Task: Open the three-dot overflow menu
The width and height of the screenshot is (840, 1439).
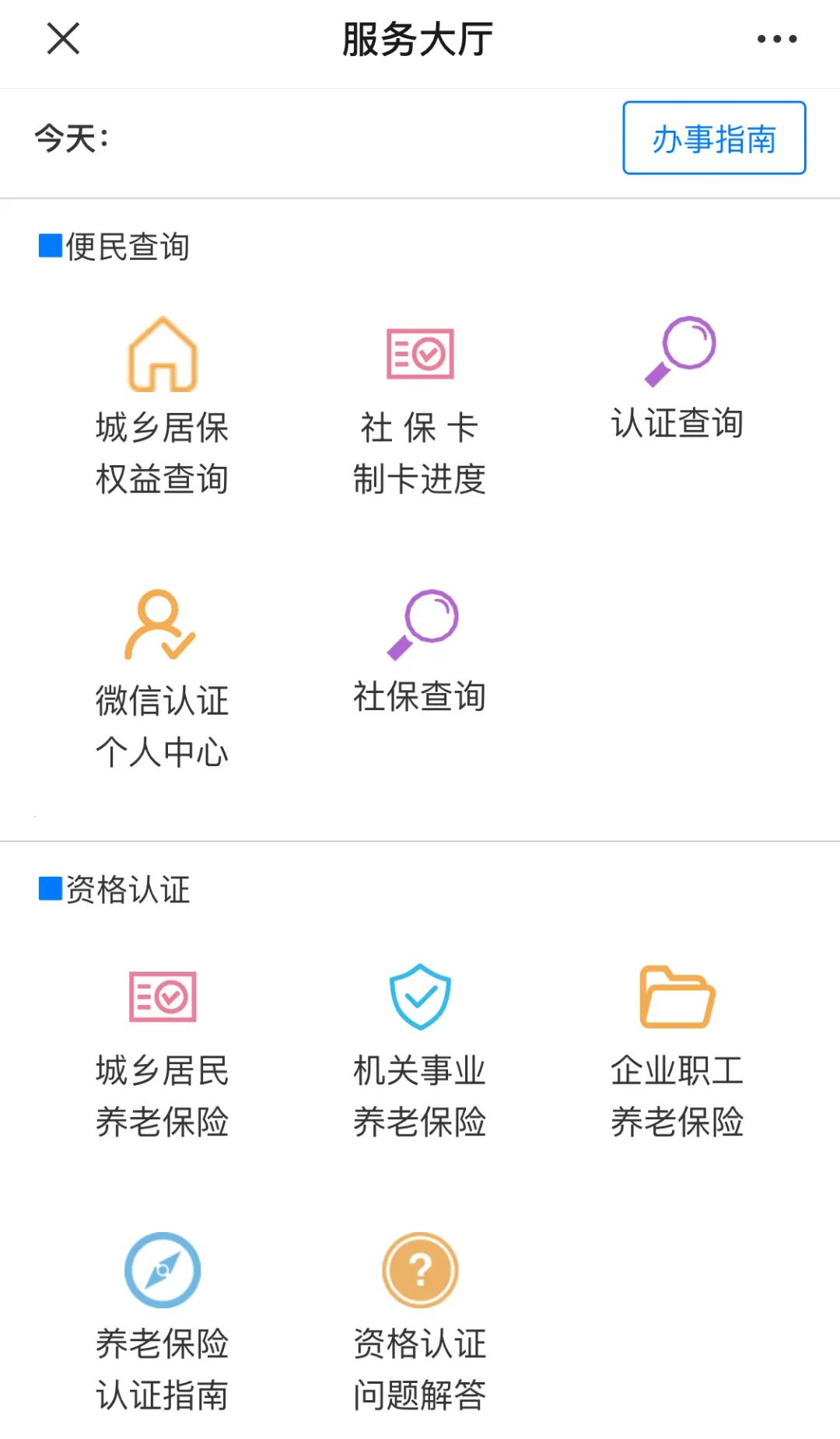Action: tap(777, 39)
